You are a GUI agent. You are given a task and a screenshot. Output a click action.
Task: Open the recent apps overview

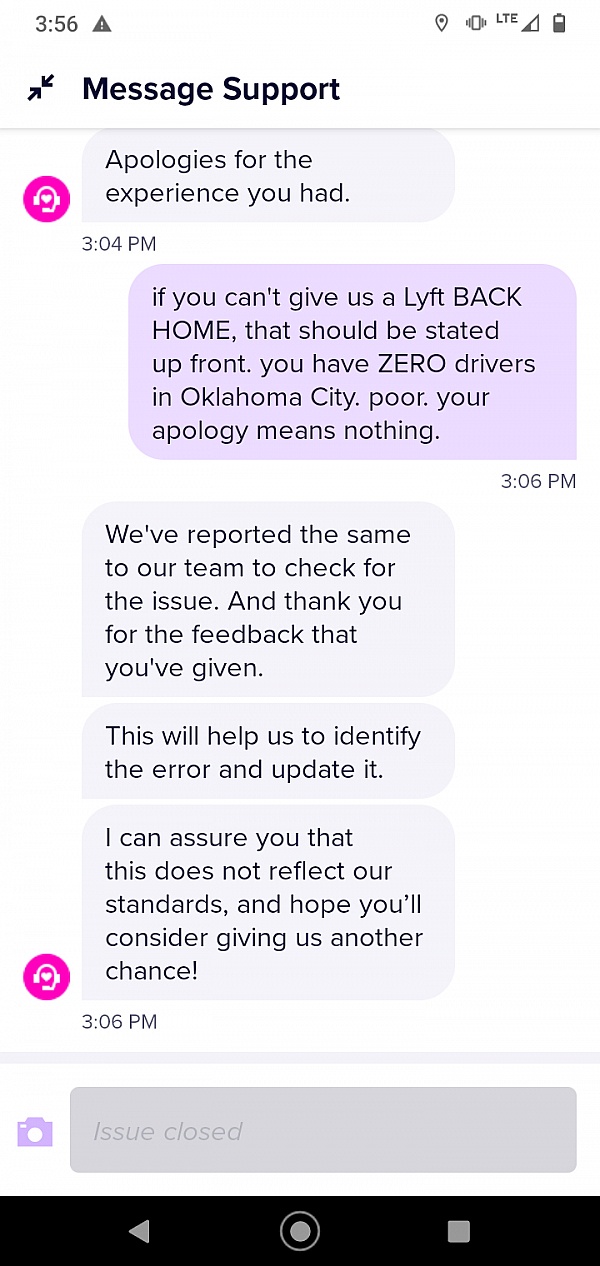pyautogui.click(x=459, y=1231)
